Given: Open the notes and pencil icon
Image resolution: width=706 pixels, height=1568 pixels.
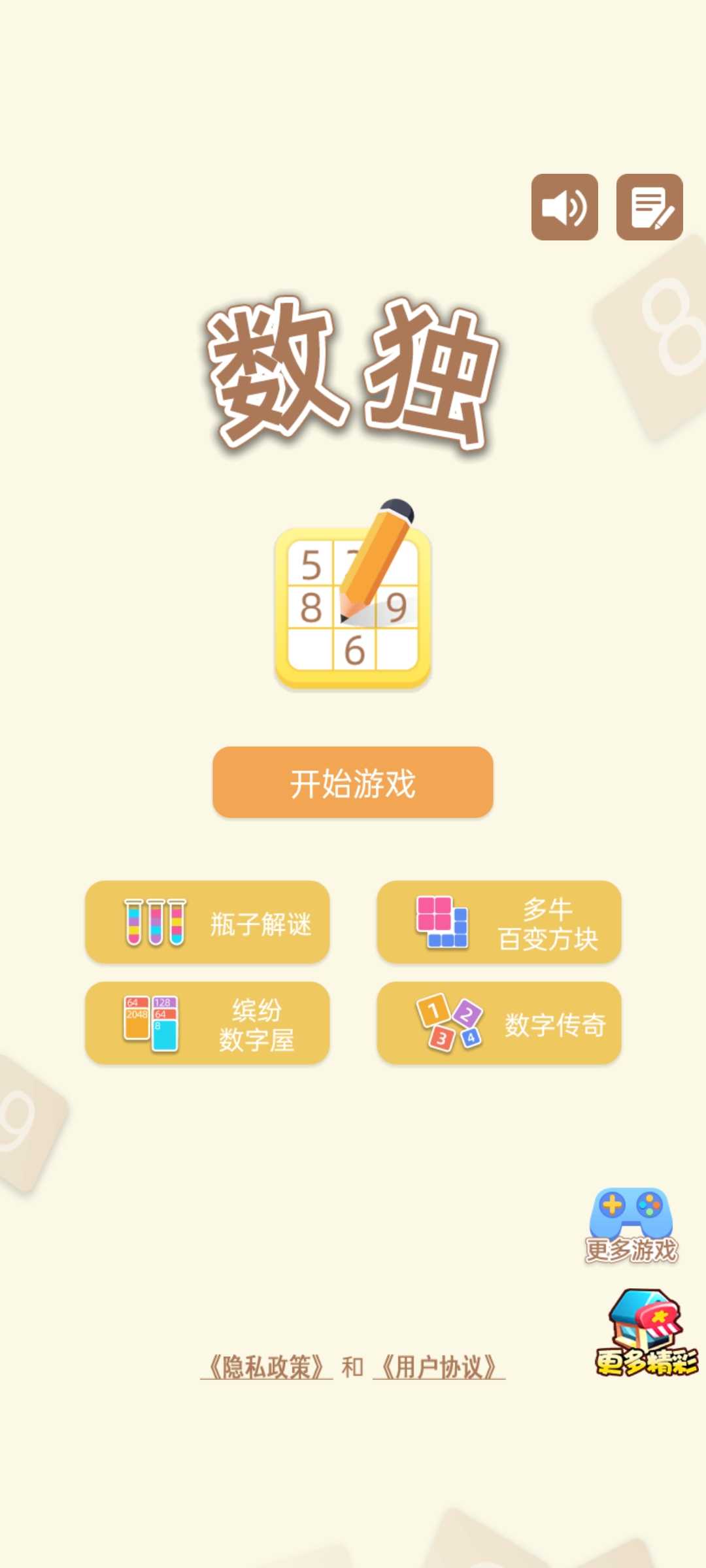Looking at the screenshot, I should (649, 207).
